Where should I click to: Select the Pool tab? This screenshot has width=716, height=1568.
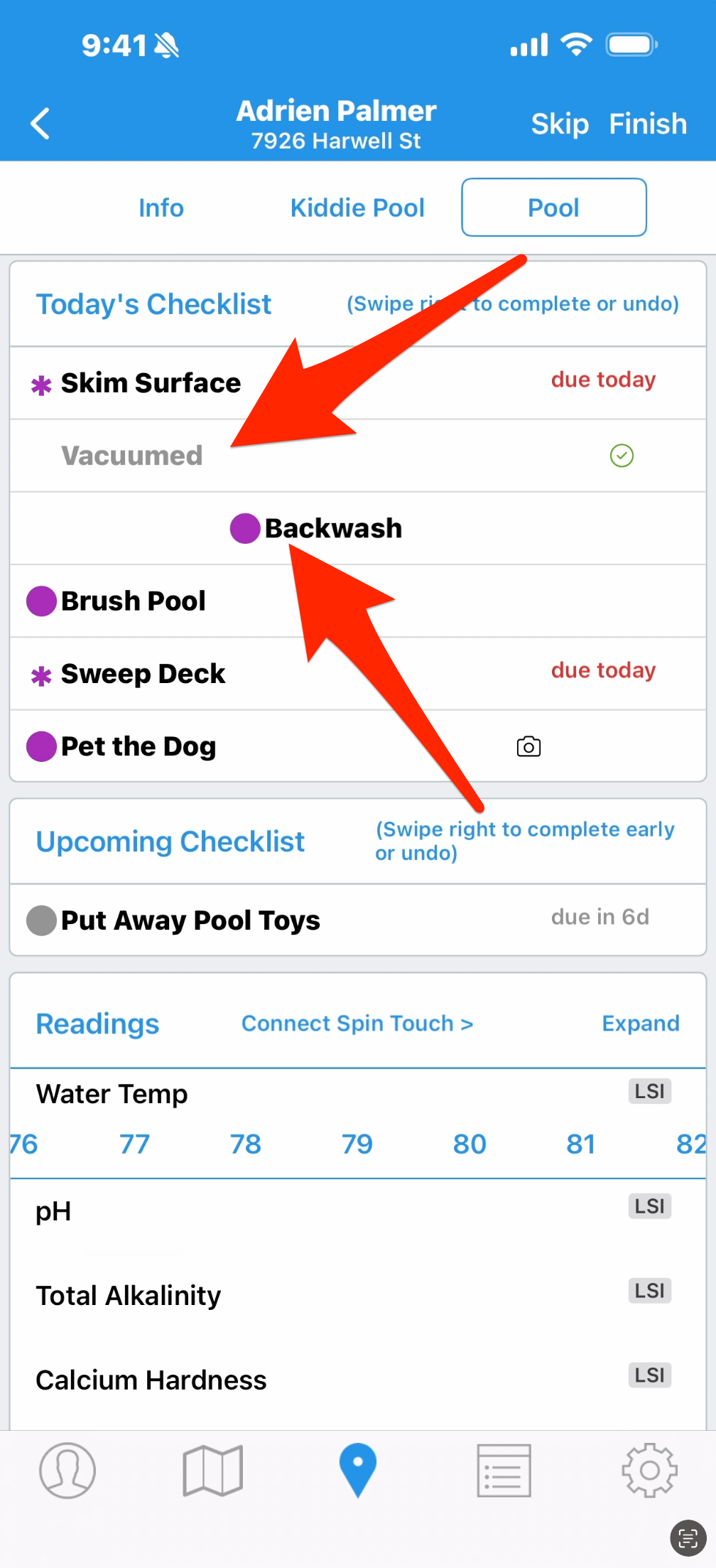(x=553, y=208)
